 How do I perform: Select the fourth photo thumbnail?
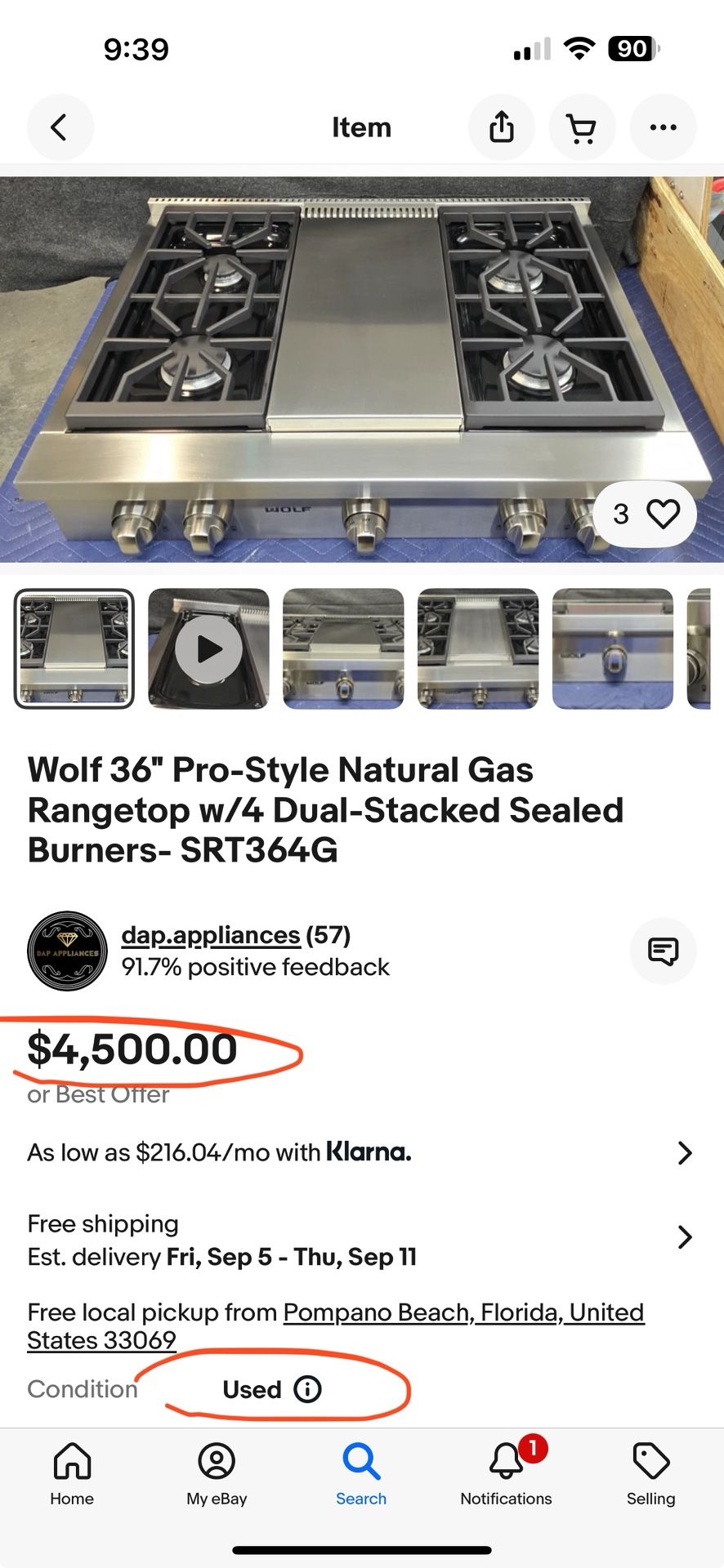(x=477, y=648)
